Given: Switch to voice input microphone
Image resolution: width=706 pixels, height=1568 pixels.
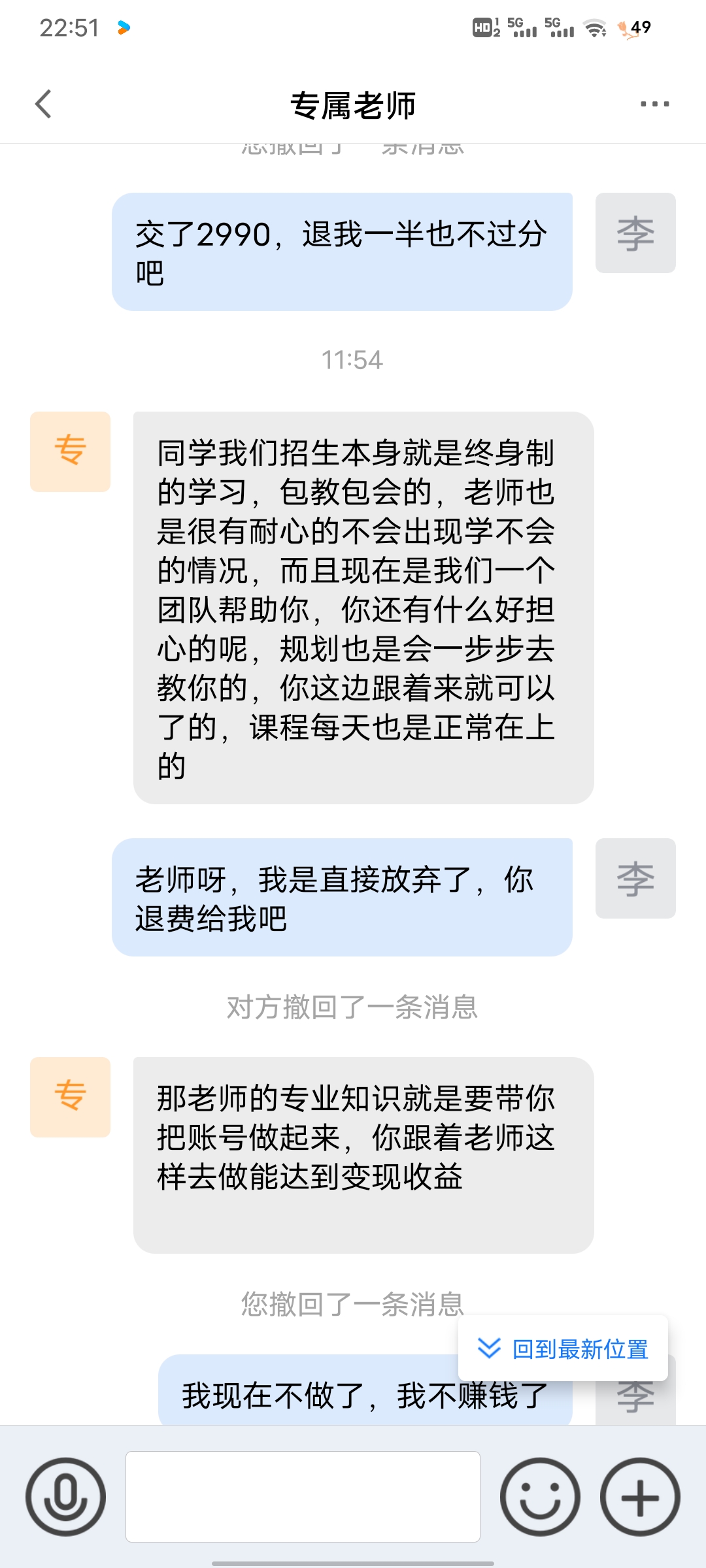Looking at the screenshot, I should point(65,1497).
